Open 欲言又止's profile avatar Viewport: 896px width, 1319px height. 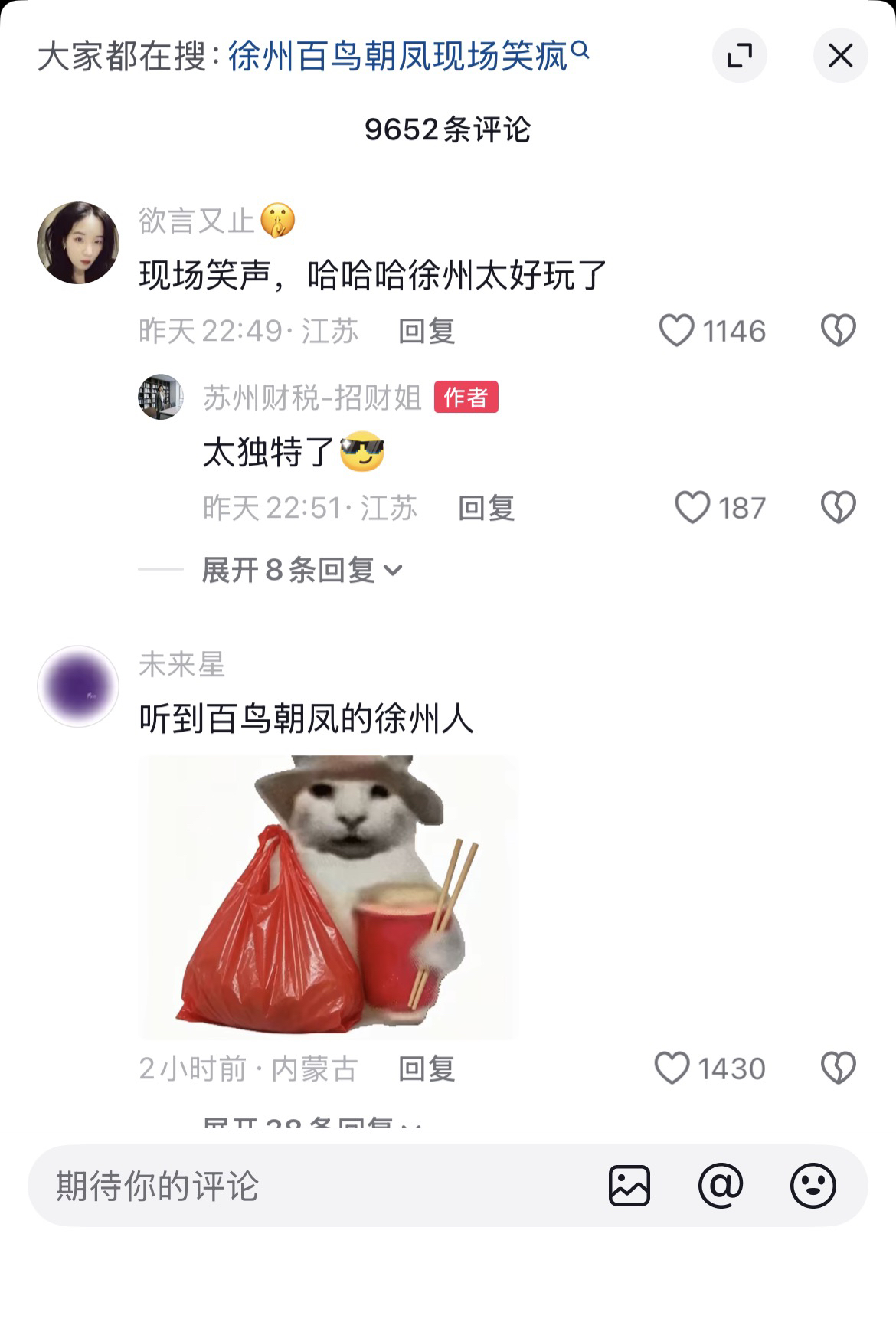point(78,243)
